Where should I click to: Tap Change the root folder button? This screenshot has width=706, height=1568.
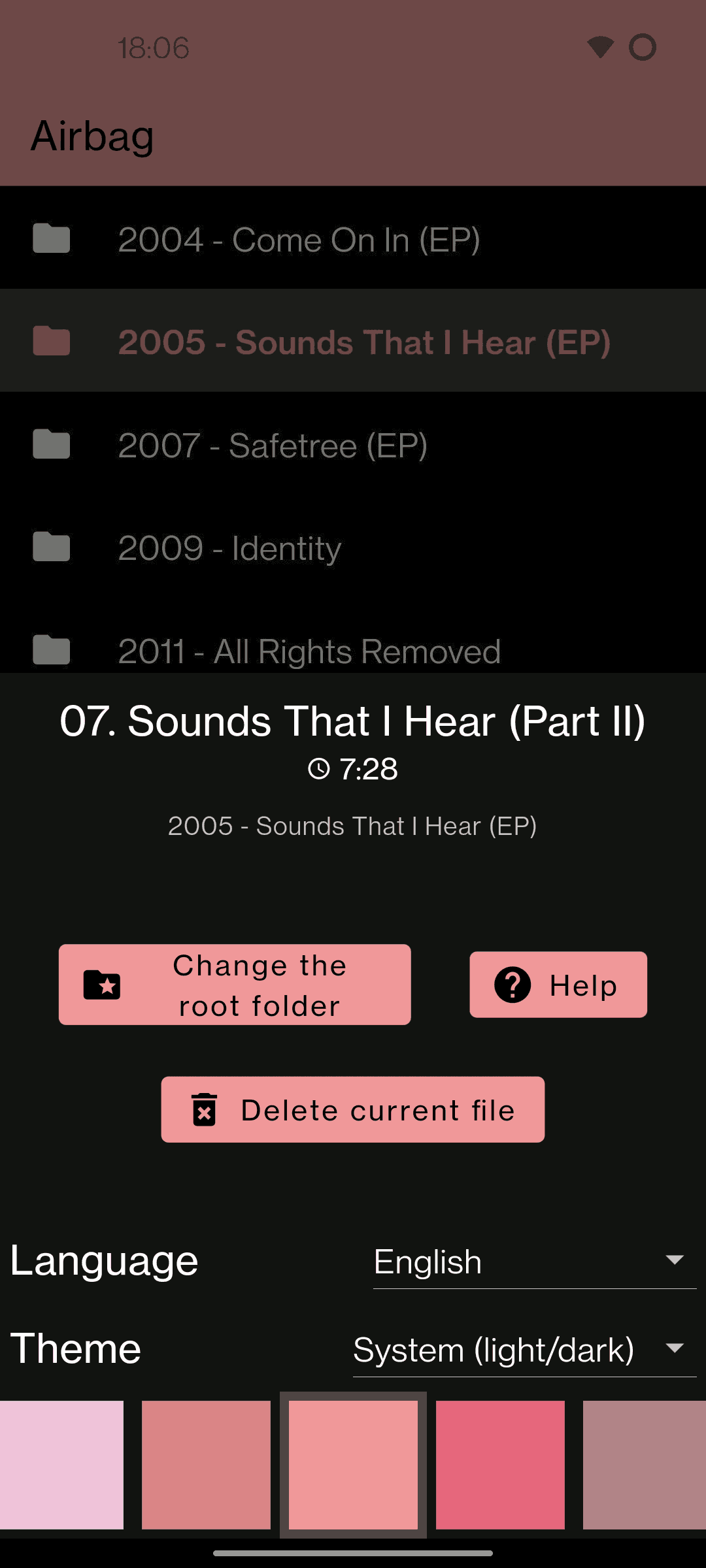(x=235, y=985)
